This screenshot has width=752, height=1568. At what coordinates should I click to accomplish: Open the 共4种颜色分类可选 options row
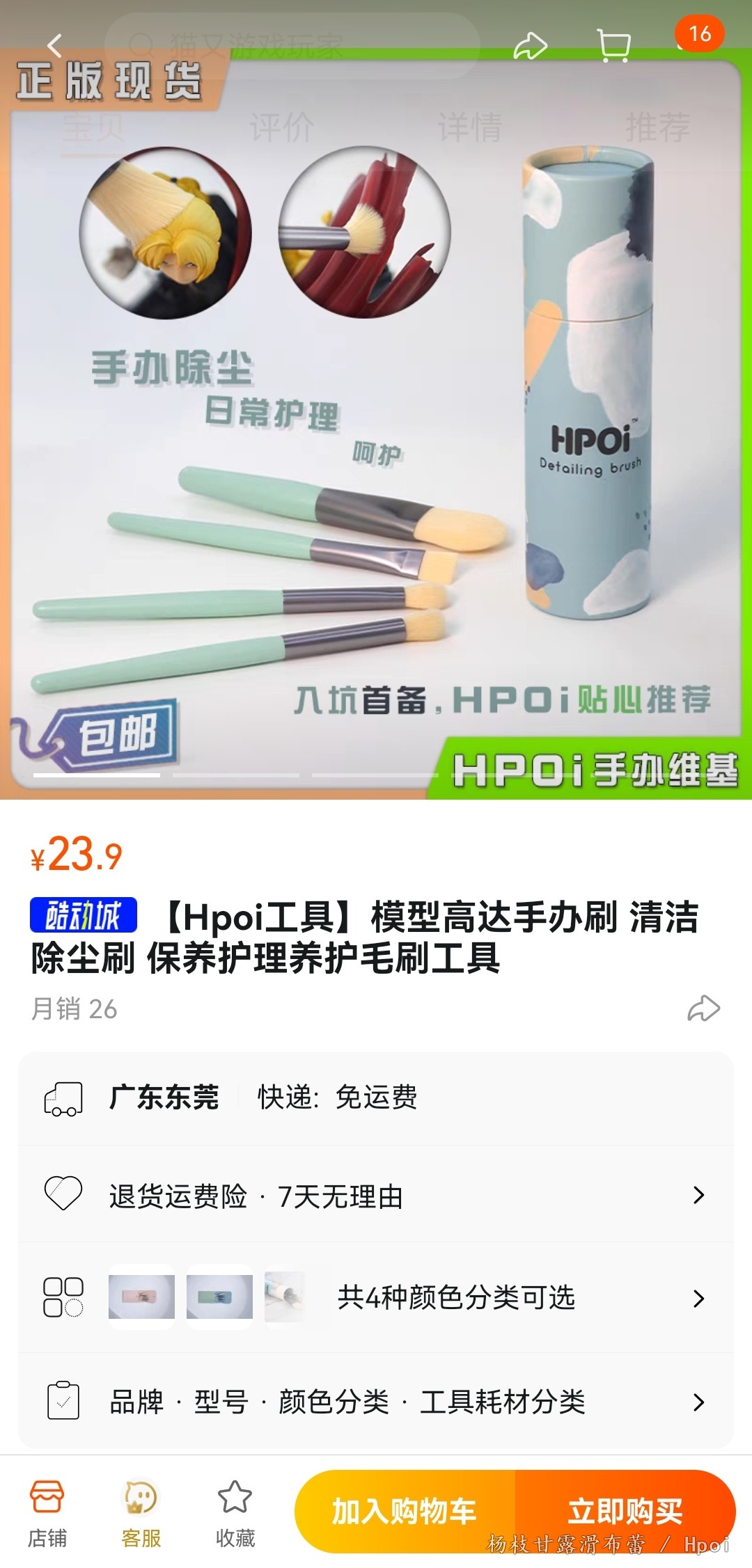click(x=376, y=1298)
